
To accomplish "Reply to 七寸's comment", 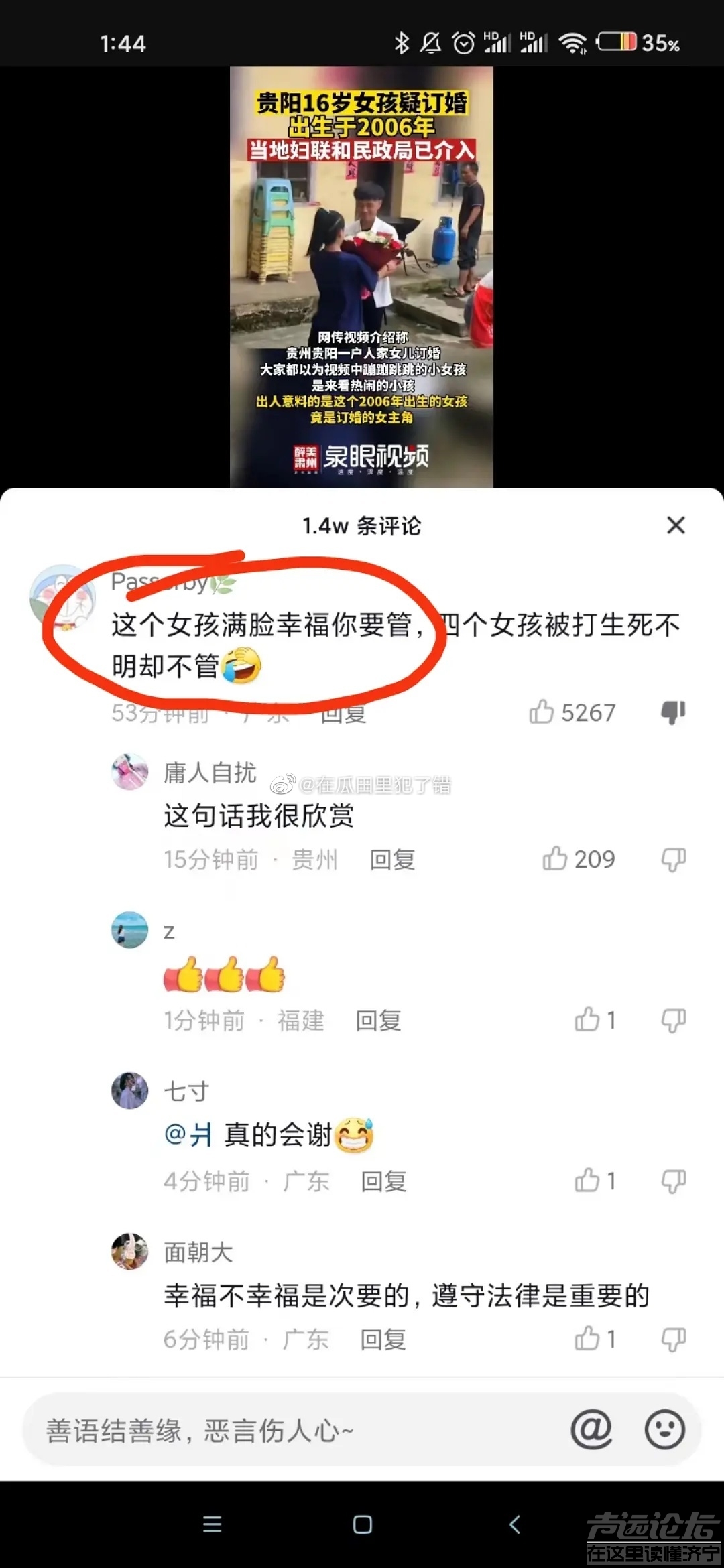I will point(383,1181).
